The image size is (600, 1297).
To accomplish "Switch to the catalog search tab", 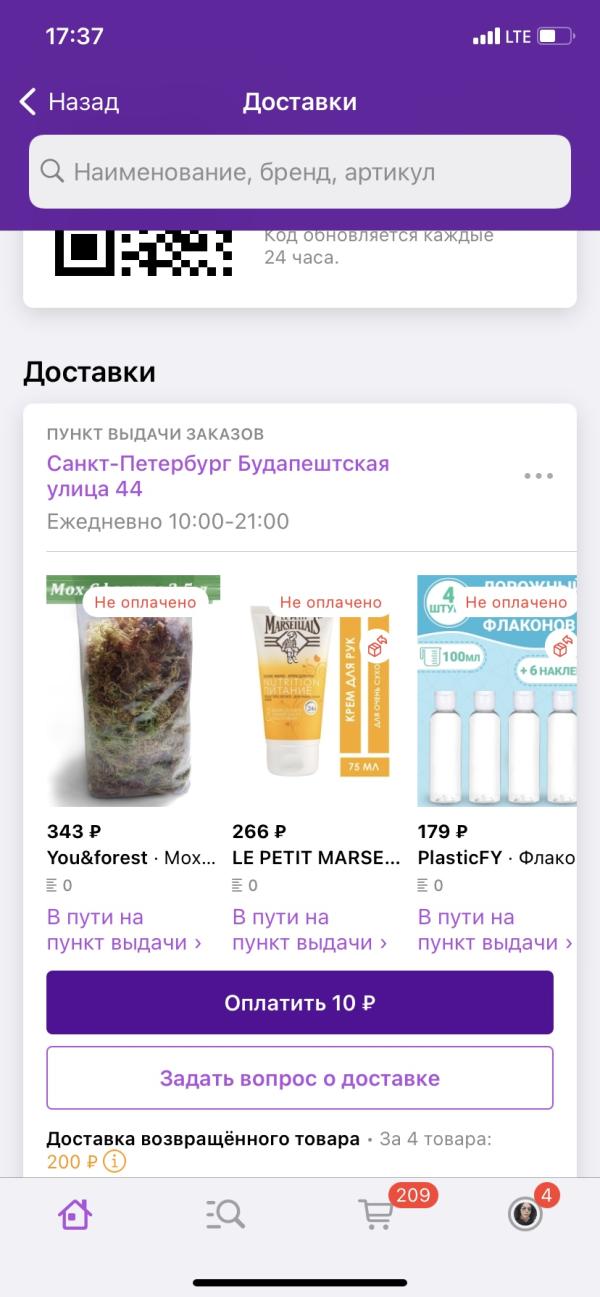I will (x=225, y=1214).
